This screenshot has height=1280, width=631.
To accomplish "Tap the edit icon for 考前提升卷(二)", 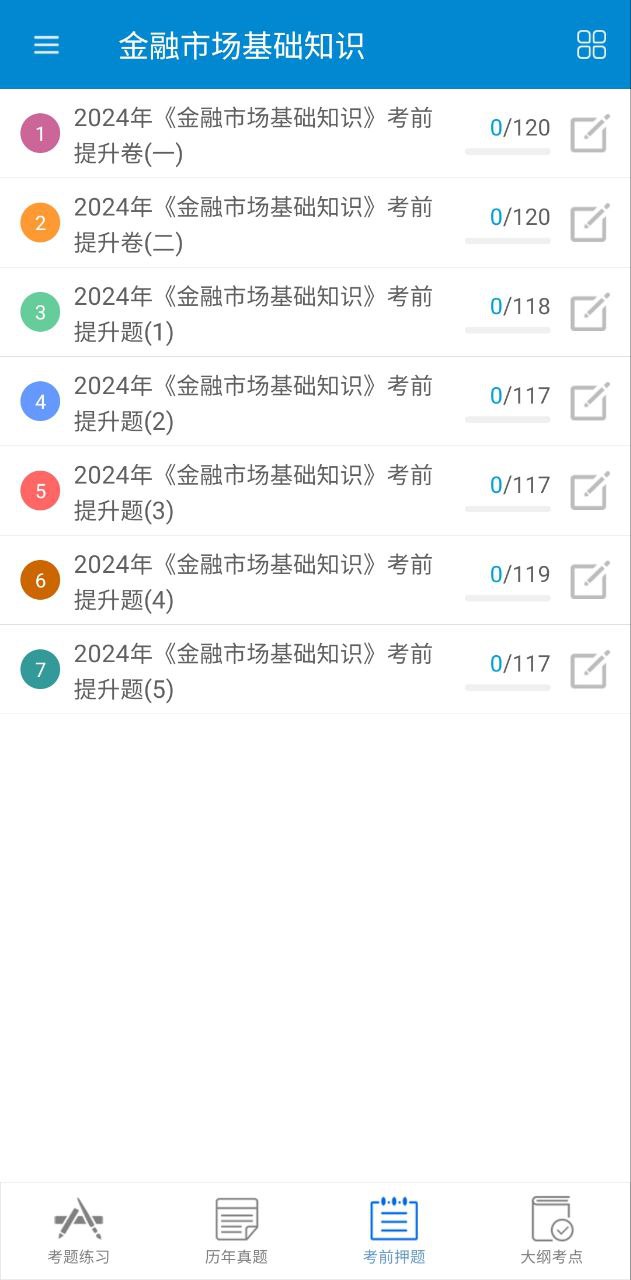I will pos(590,223).
